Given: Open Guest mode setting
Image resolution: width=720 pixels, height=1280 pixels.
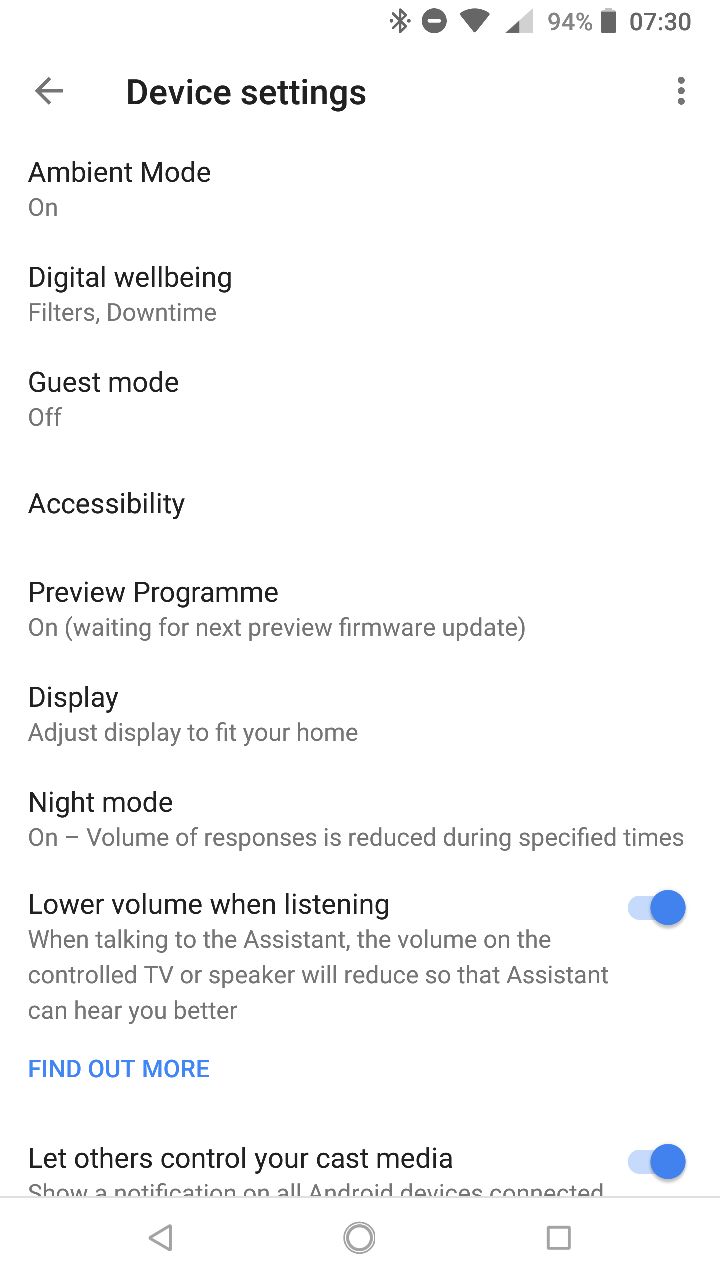Looking at the screenshot, I should [360, 399].
